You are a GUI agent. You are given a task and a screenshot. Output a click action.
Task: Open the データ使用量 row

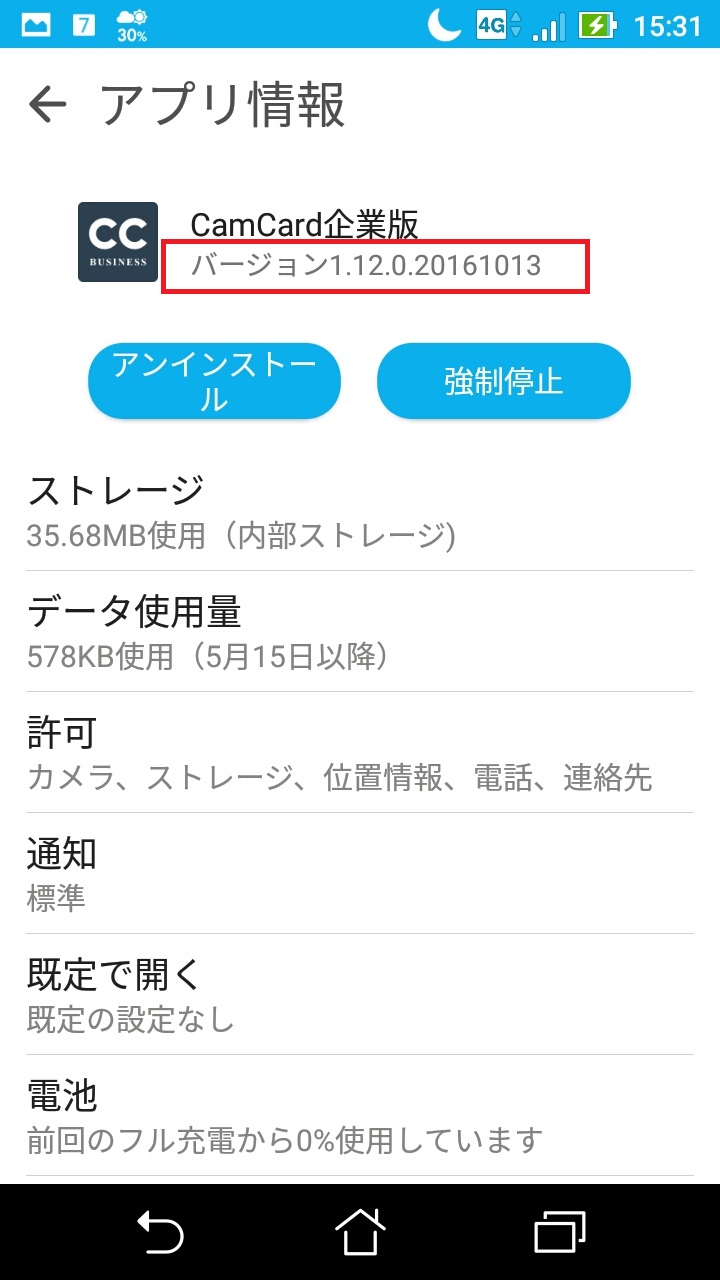(360, 631)
